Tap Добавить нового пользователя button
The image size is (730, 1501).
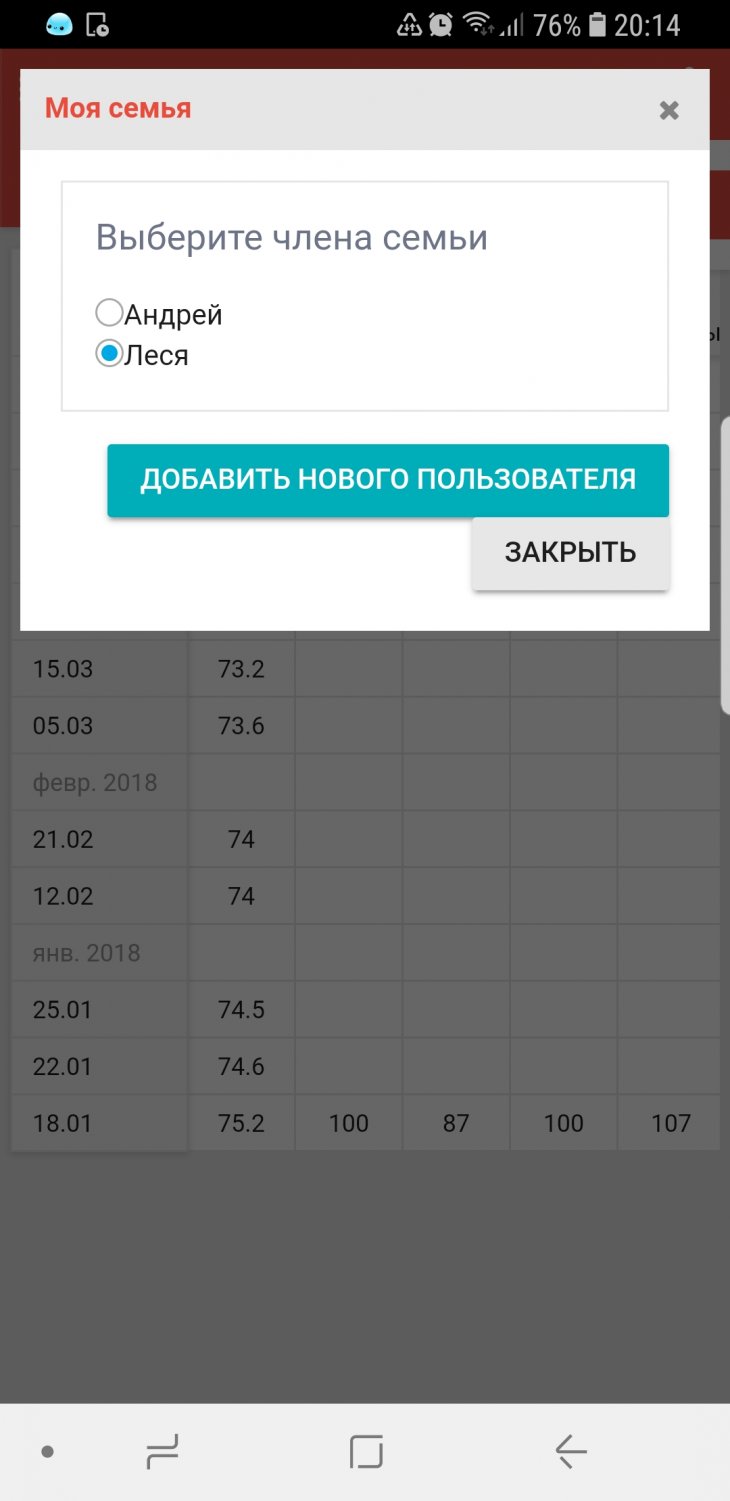[x=388, y=480]
